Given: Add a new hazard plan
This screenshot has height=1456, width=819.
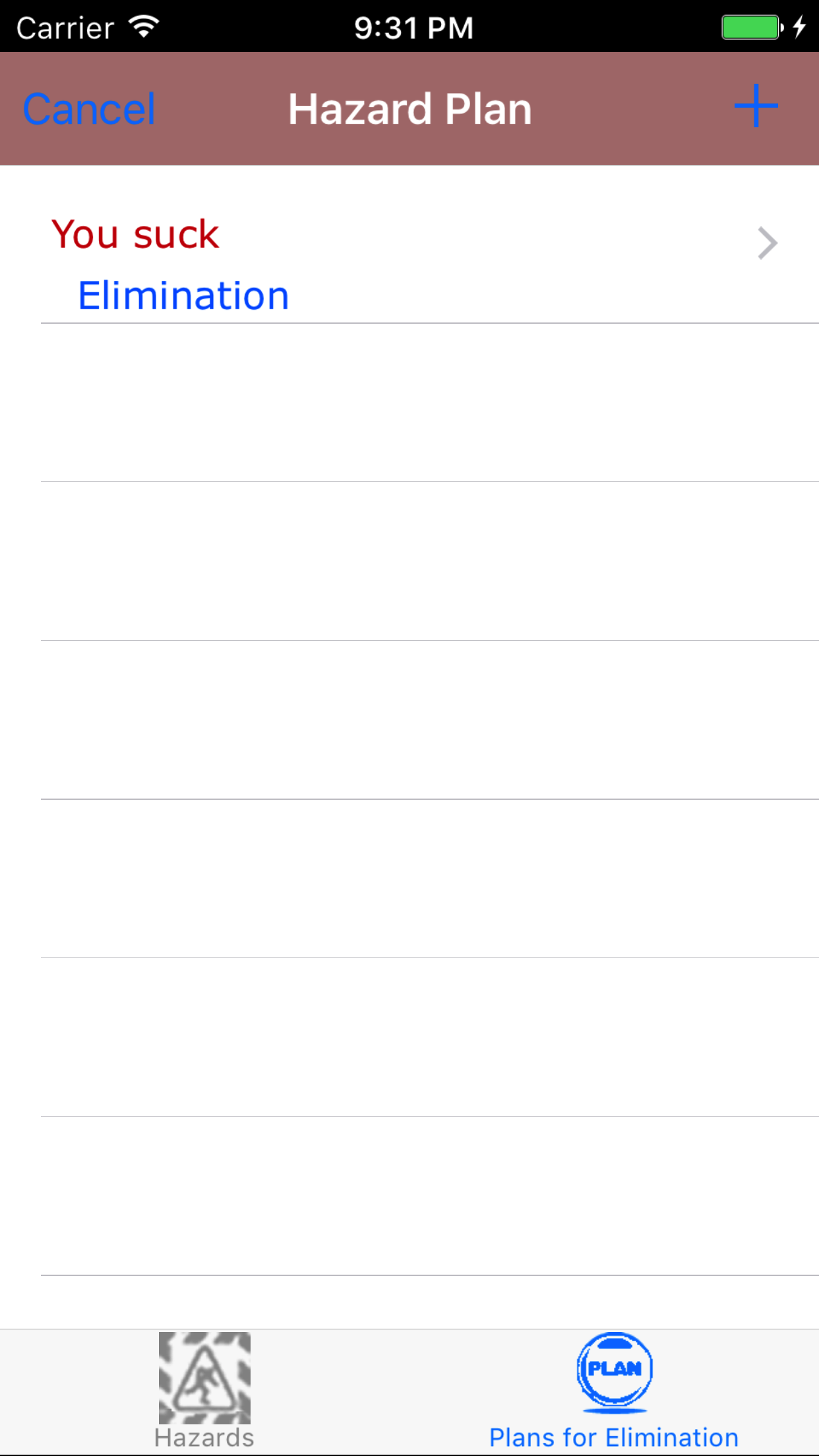Looking at the screenshot, I should click(x=756, y=106).
